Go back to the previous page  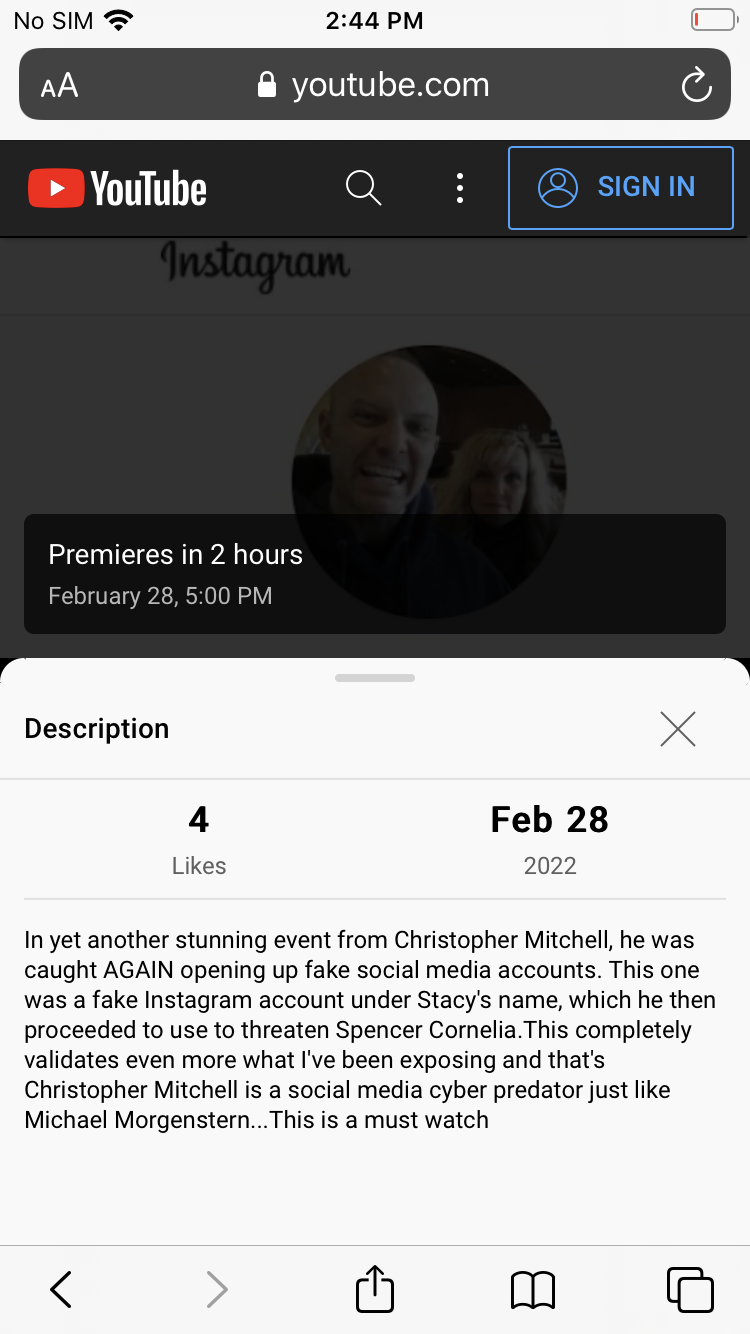[61, 1289]
